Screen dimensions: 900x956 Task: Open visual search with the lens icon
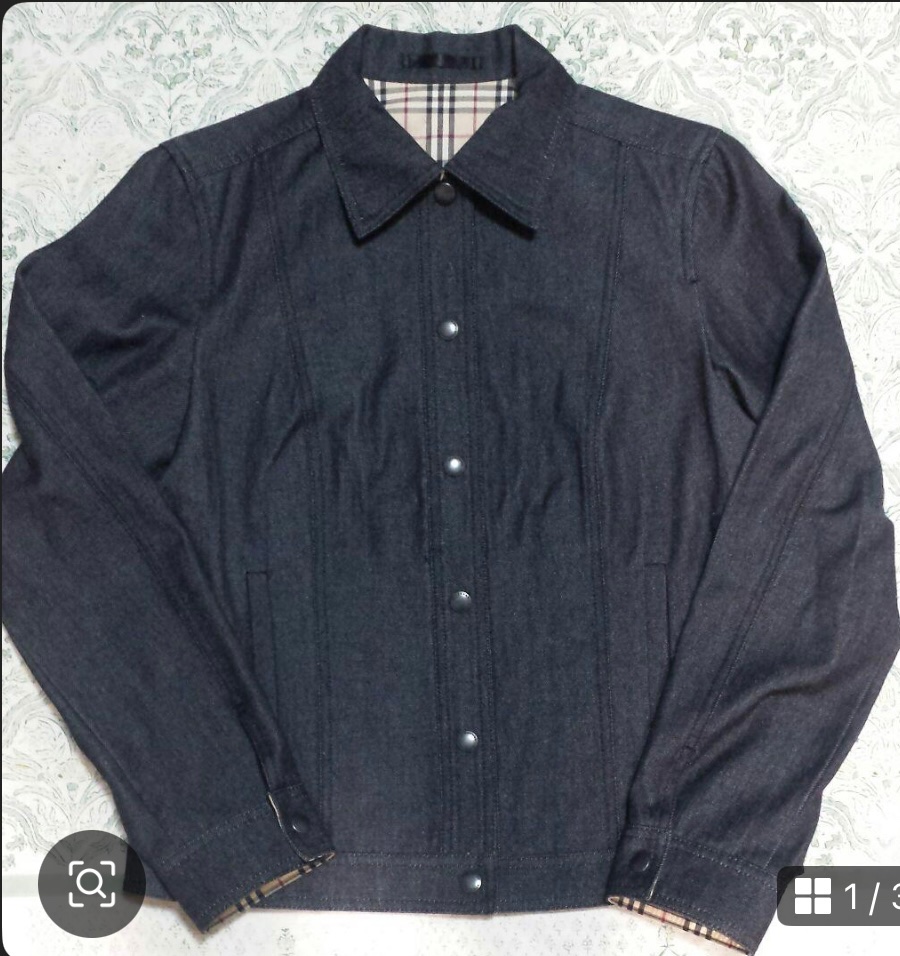pos(91,883)
